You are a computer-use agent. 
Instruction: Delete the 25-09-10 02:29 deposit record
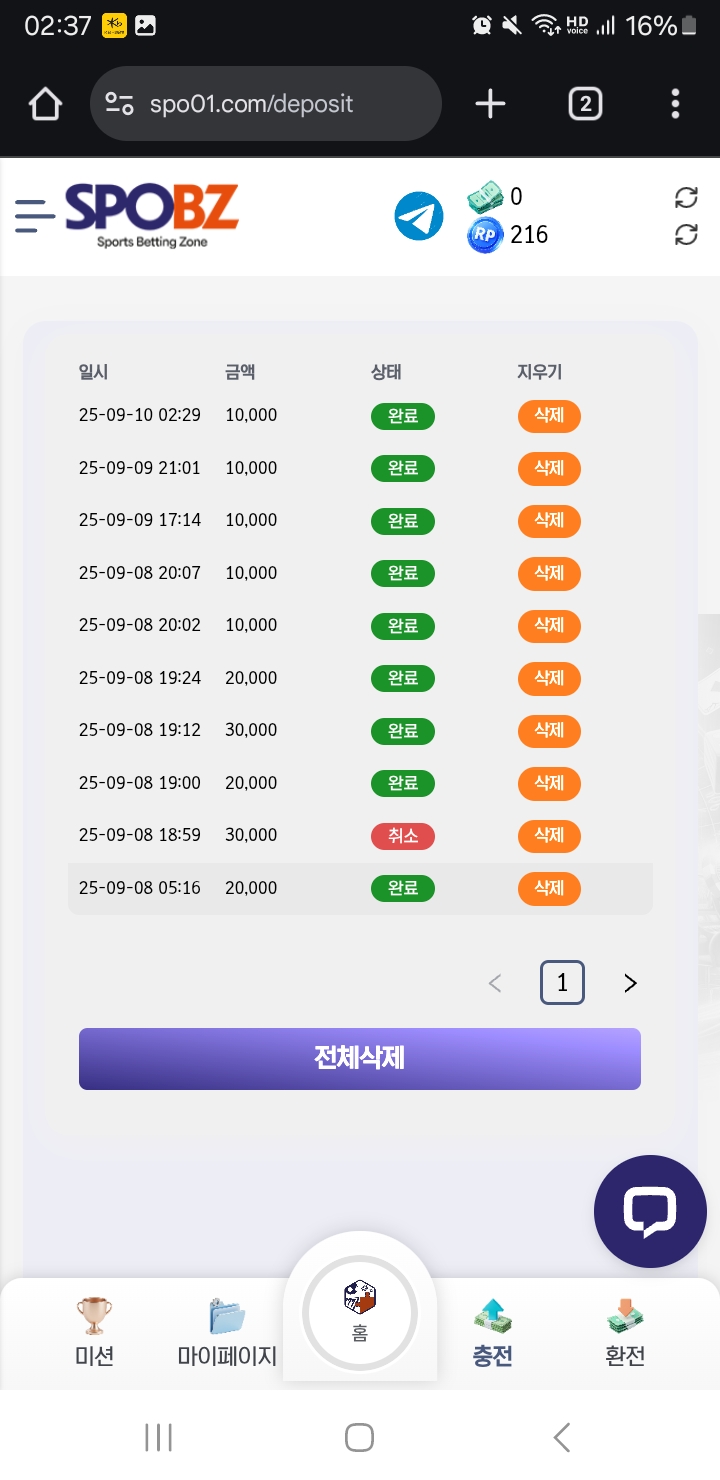click(549, 416)
